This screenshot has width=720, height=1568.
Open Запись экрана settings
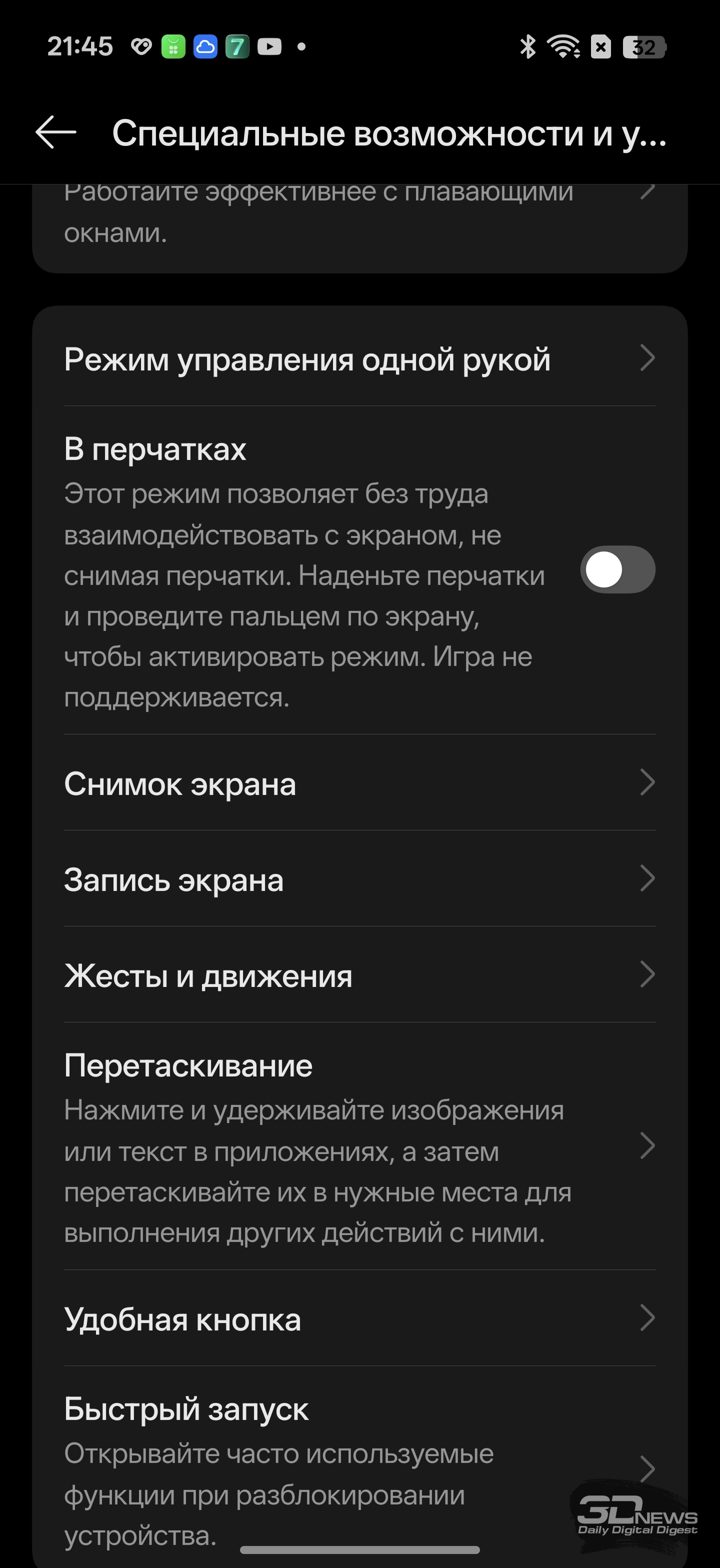pyautogui.click(x=359, y=879)
